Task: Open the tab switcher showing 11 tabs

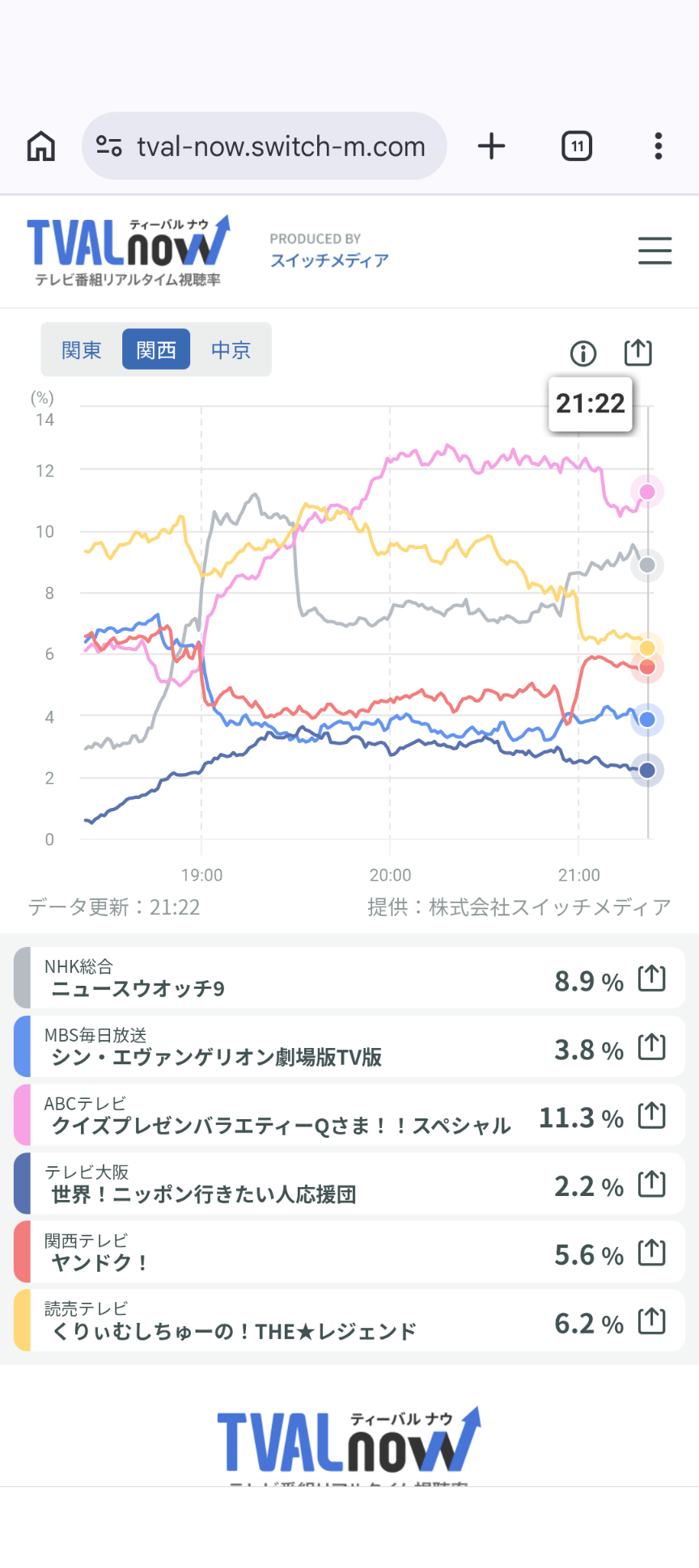Action: 577,146
